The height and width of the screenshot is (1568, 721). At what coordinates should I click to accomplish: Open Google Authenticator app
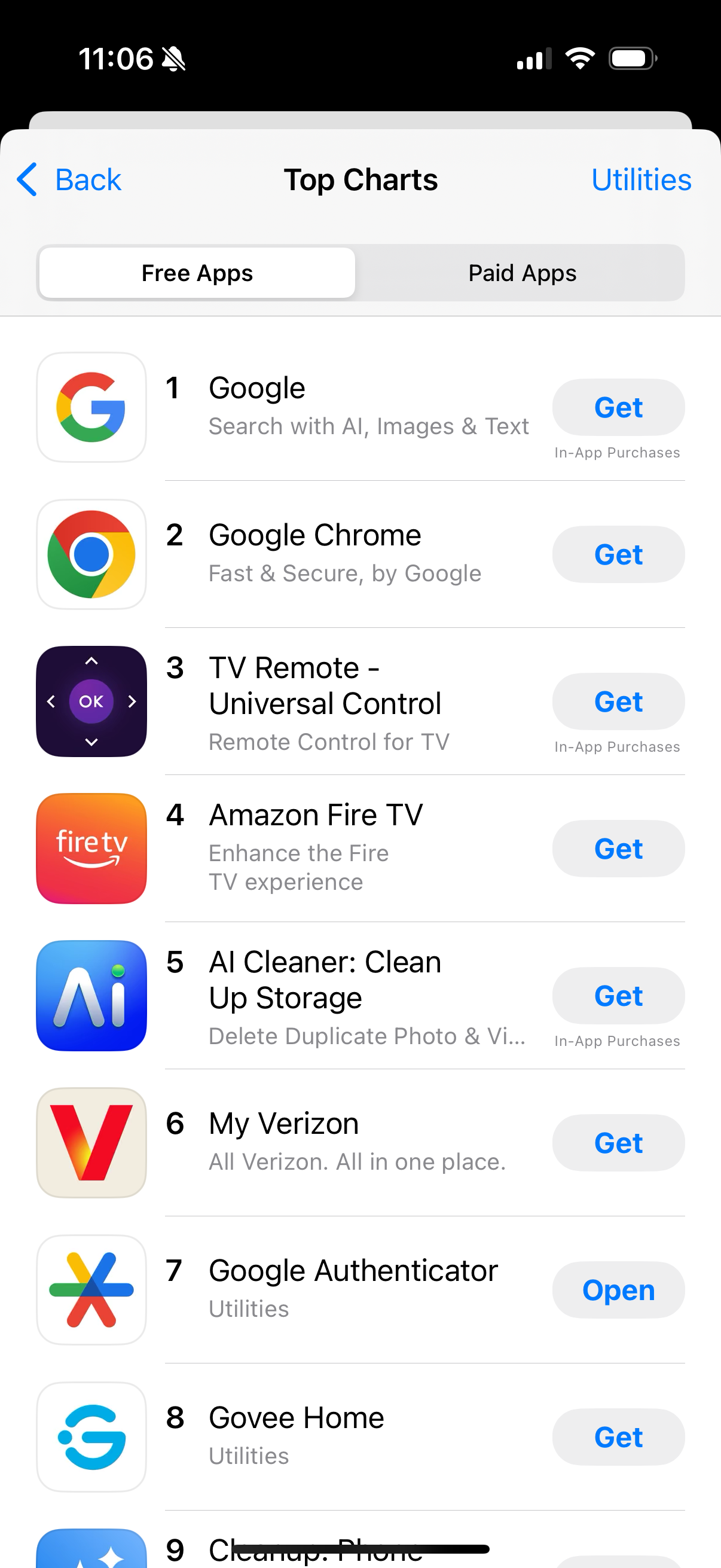pyautogui.click(x=618, y=1290)
